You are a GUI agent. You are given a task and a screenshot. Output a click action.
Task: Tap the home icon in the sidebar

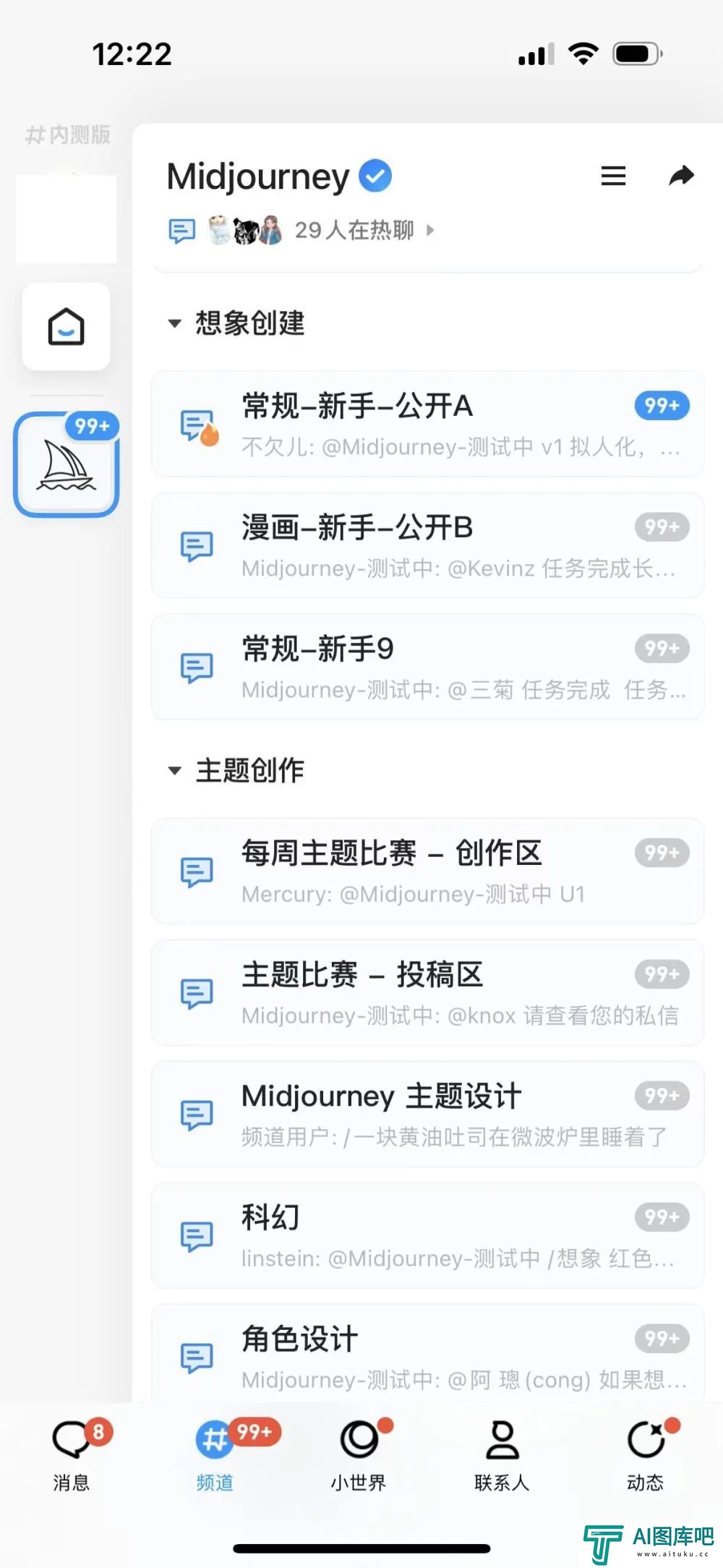pyautogui.click(x=67, y=327)
